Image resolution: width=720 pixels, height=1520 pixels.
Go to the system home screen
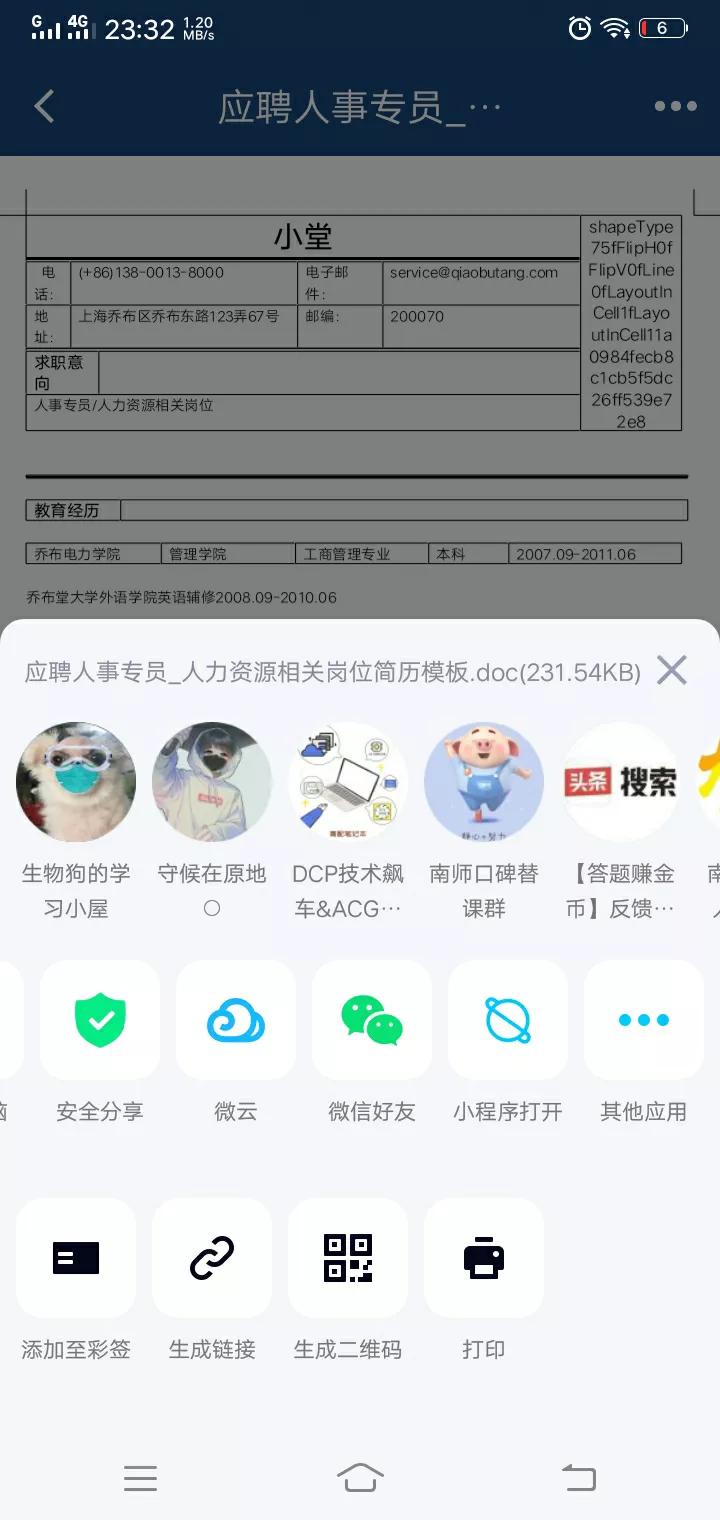360,1477
